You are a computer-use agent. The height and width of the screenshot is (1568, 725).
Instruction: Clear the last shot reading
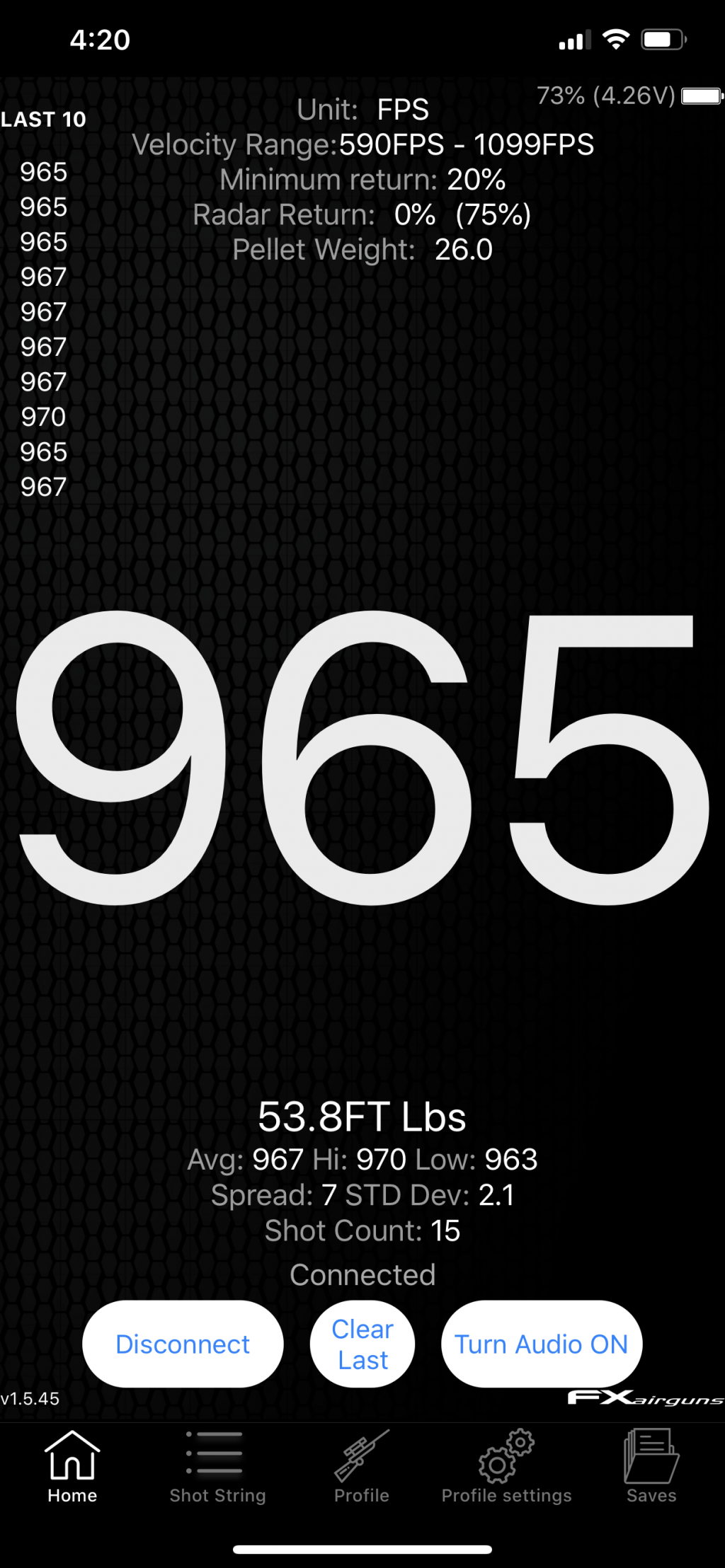click(x=362, y=1344)
